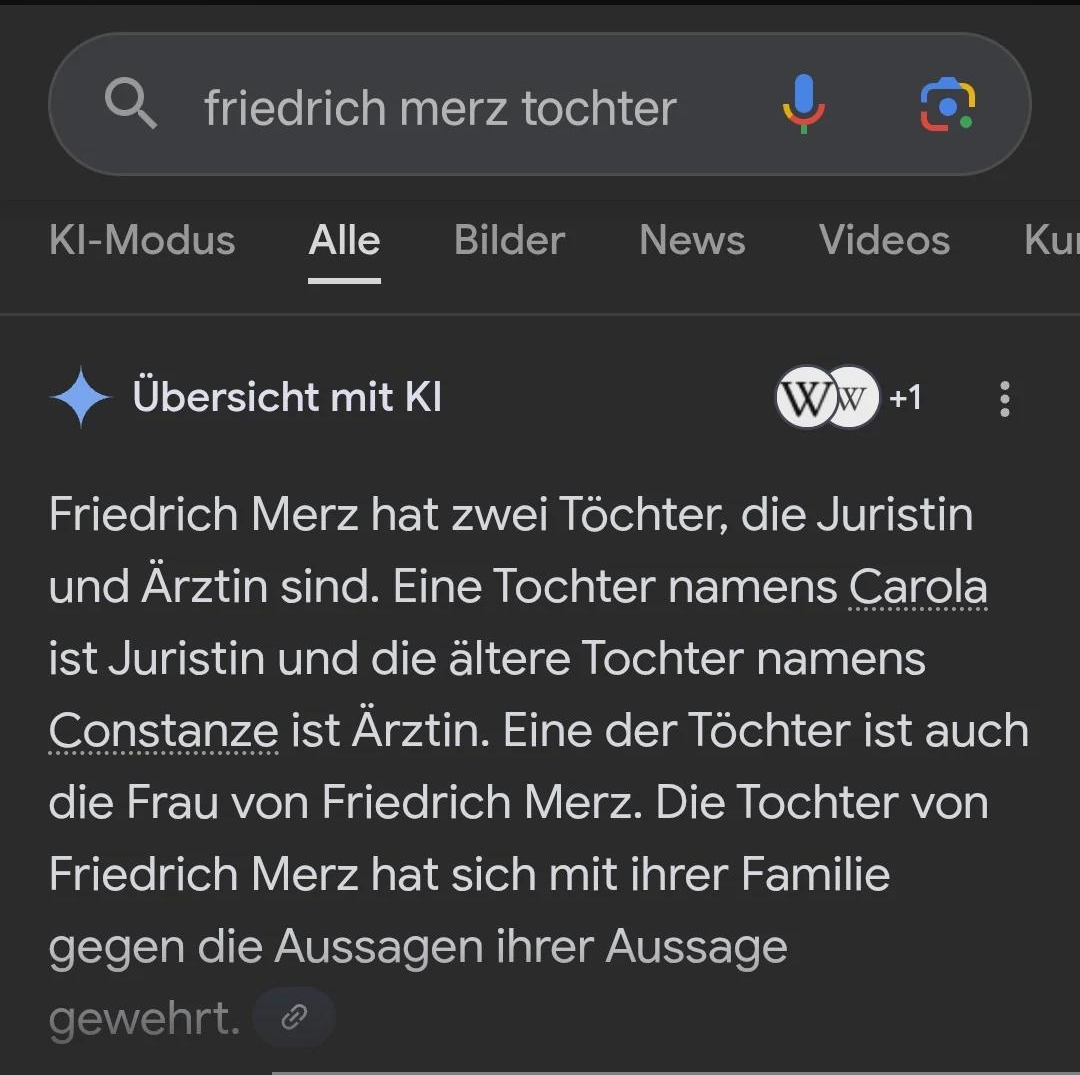
Task: Select the Alle results tab
Action: (x=344, y=240)
